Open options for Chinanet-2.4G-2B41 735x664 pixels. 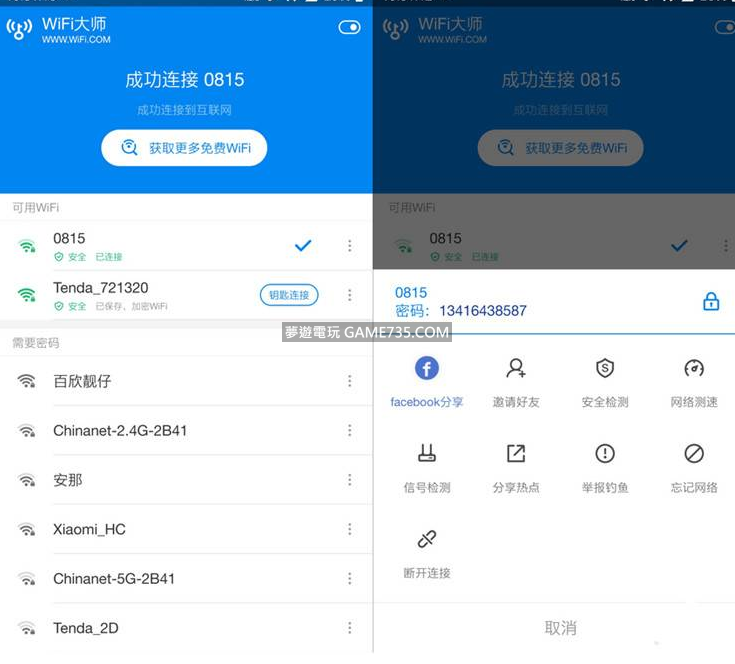pyautogui.click(x=349, y=430)
